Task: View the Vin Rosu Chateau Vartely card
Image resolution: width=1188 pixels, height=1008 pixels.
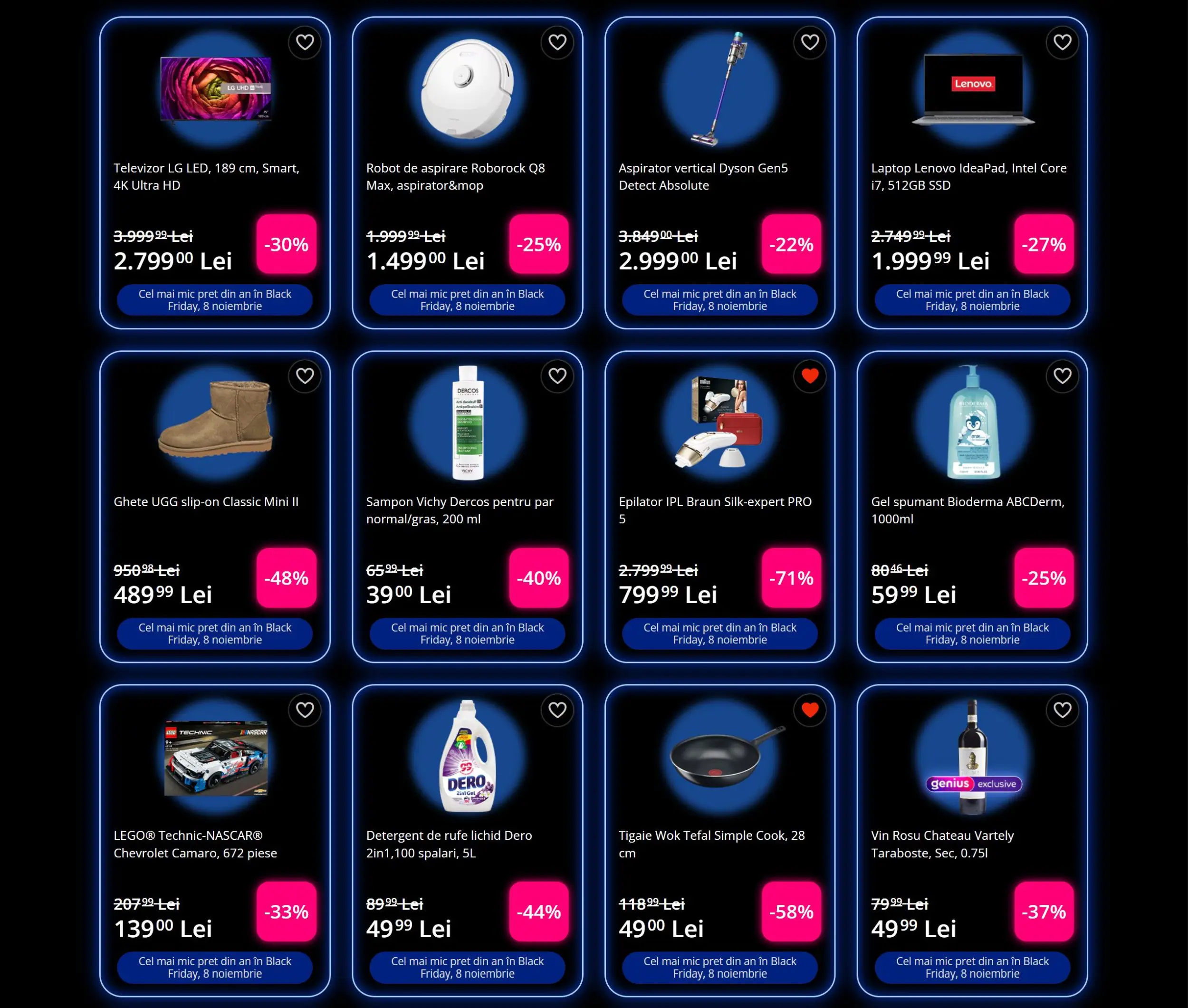Action: (x=942, y=844)
